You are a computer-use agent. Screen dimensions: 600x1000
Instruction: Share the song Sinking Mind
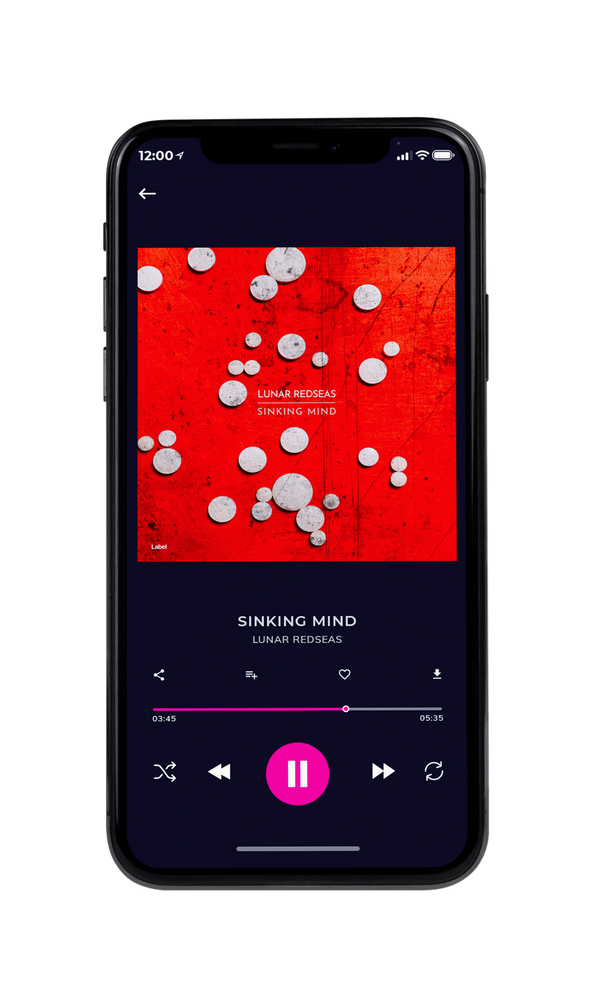(x=159, y=675)
